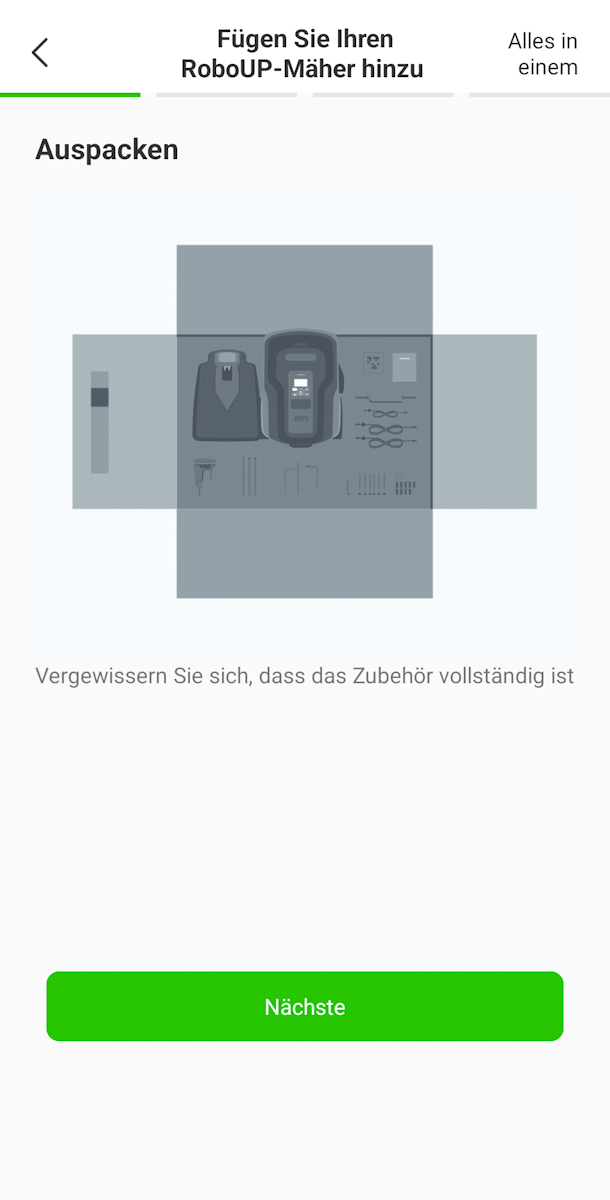Go back with the arrow icon
The width and height of the screenshot is (610, 1200).
coord(40,53)
